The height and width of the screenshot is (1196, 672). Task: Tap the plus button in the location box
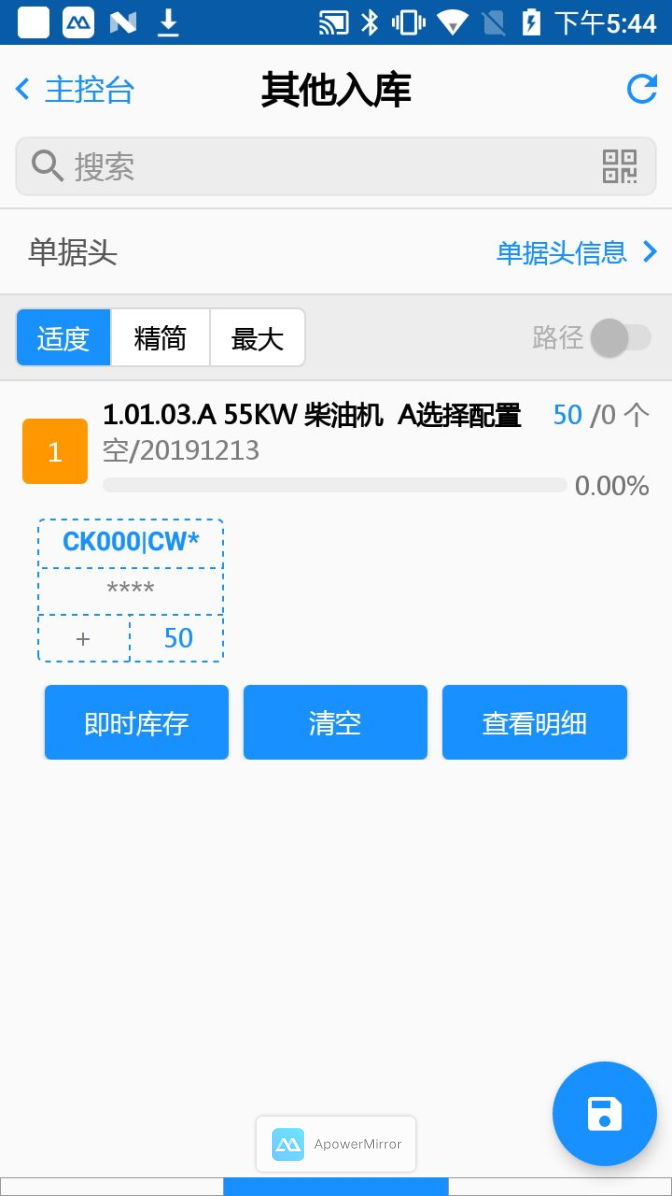coord(84,638)
